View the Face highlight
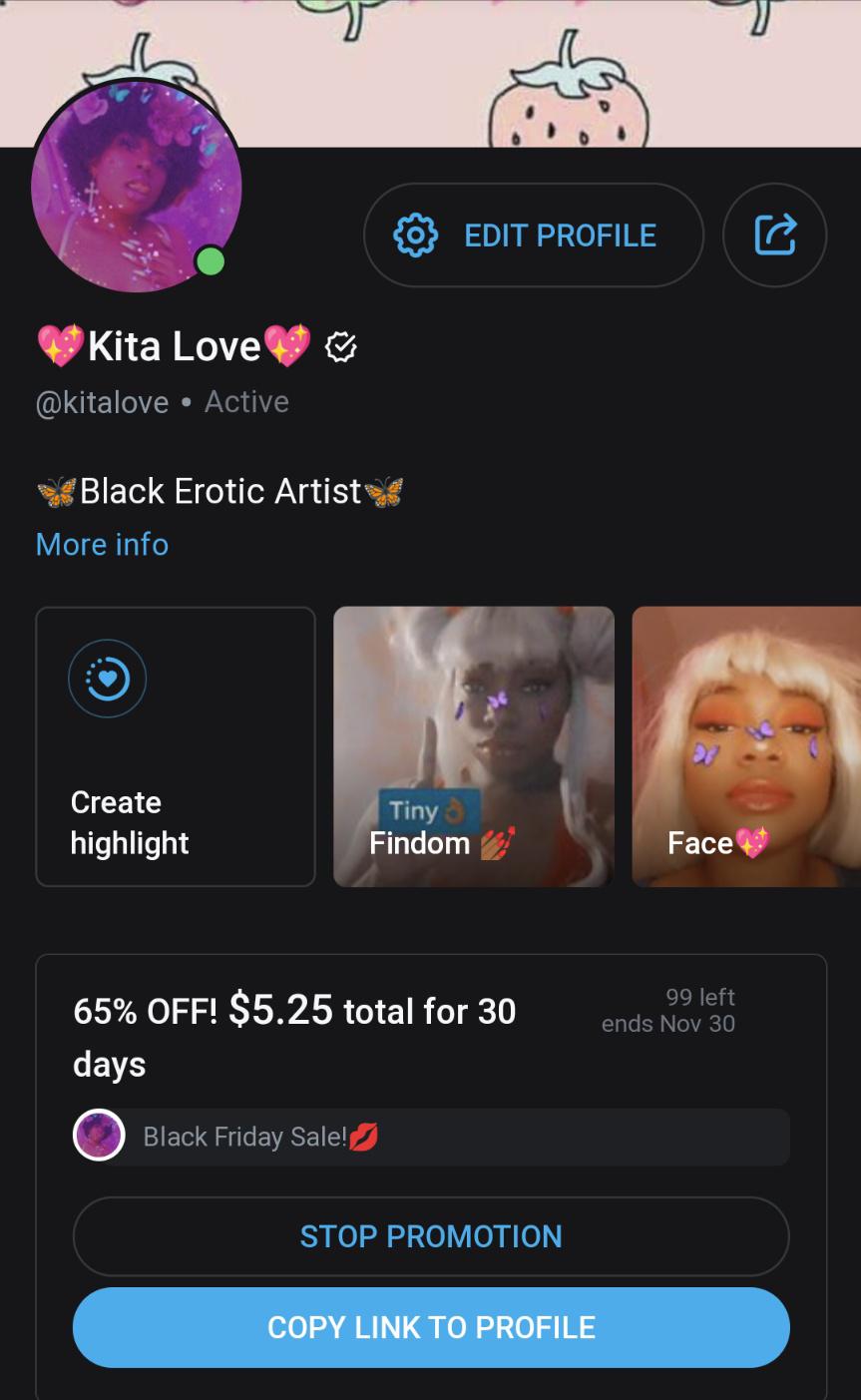 click(x=746, y=746)
